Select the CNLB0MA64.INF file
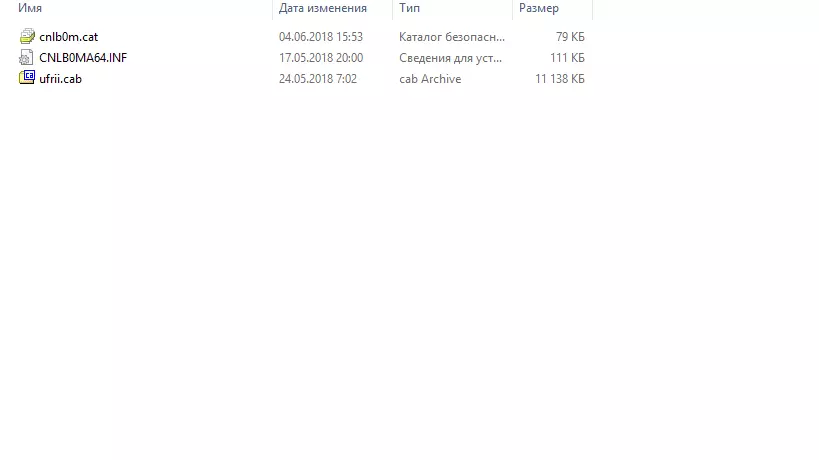The height and width of the screenshot is (460, 819). tap(82, 58)
